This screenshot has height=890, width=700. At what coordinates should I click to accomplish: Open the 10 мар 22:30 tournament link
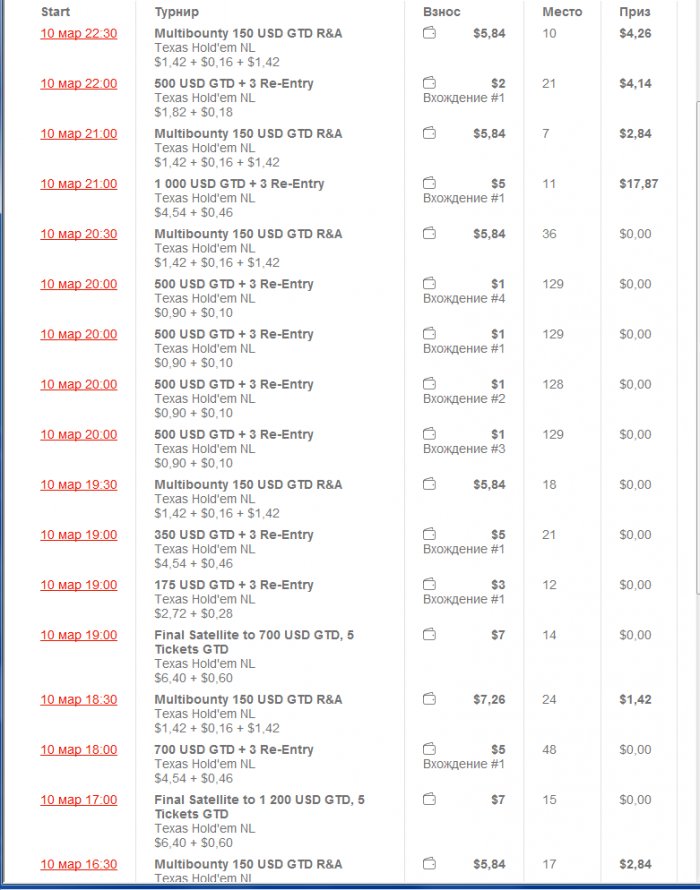78,34
